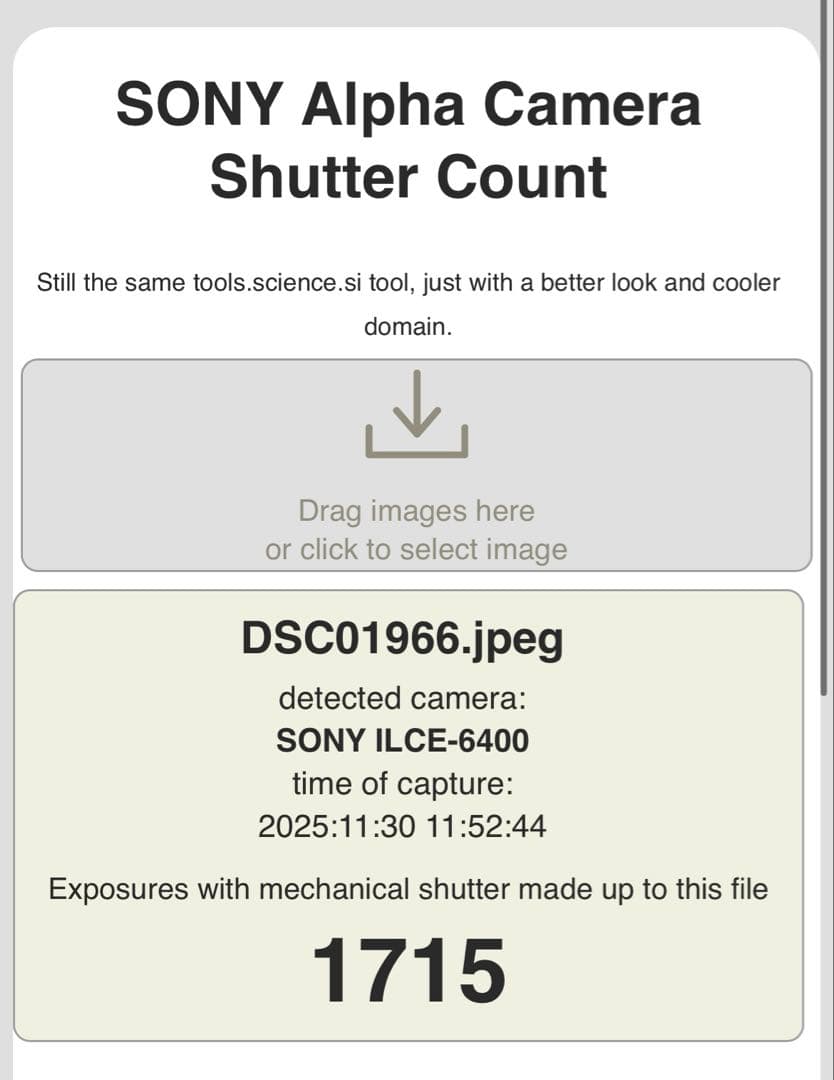Click the word domain in the subtitle
Viewport: 834px width, 1080px height.
pyautogui.click(x=404, y=324)
